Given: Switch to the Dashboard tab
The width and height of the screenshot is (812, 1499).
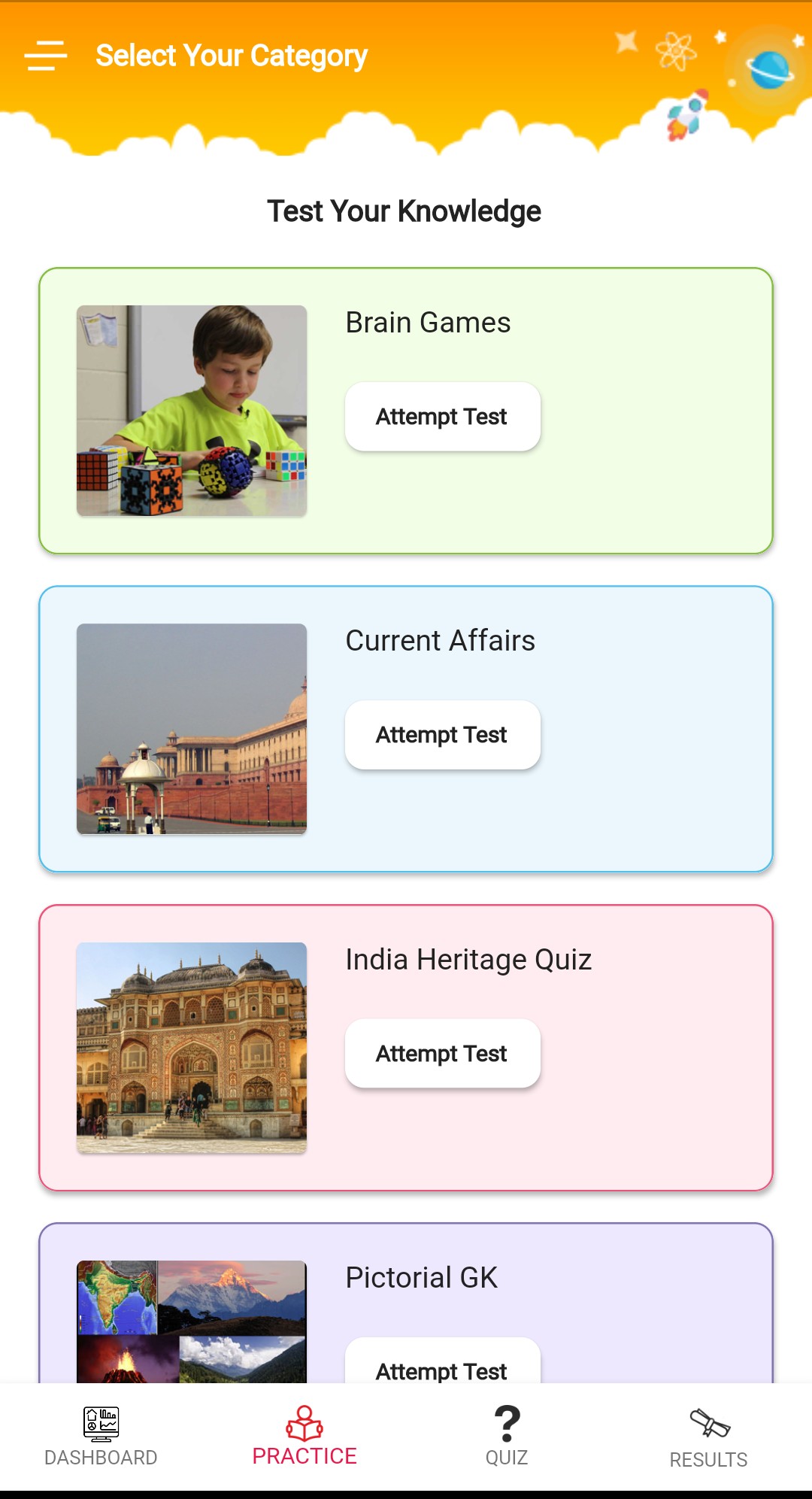Looking at the screenshot, I should coord(101,1437).
